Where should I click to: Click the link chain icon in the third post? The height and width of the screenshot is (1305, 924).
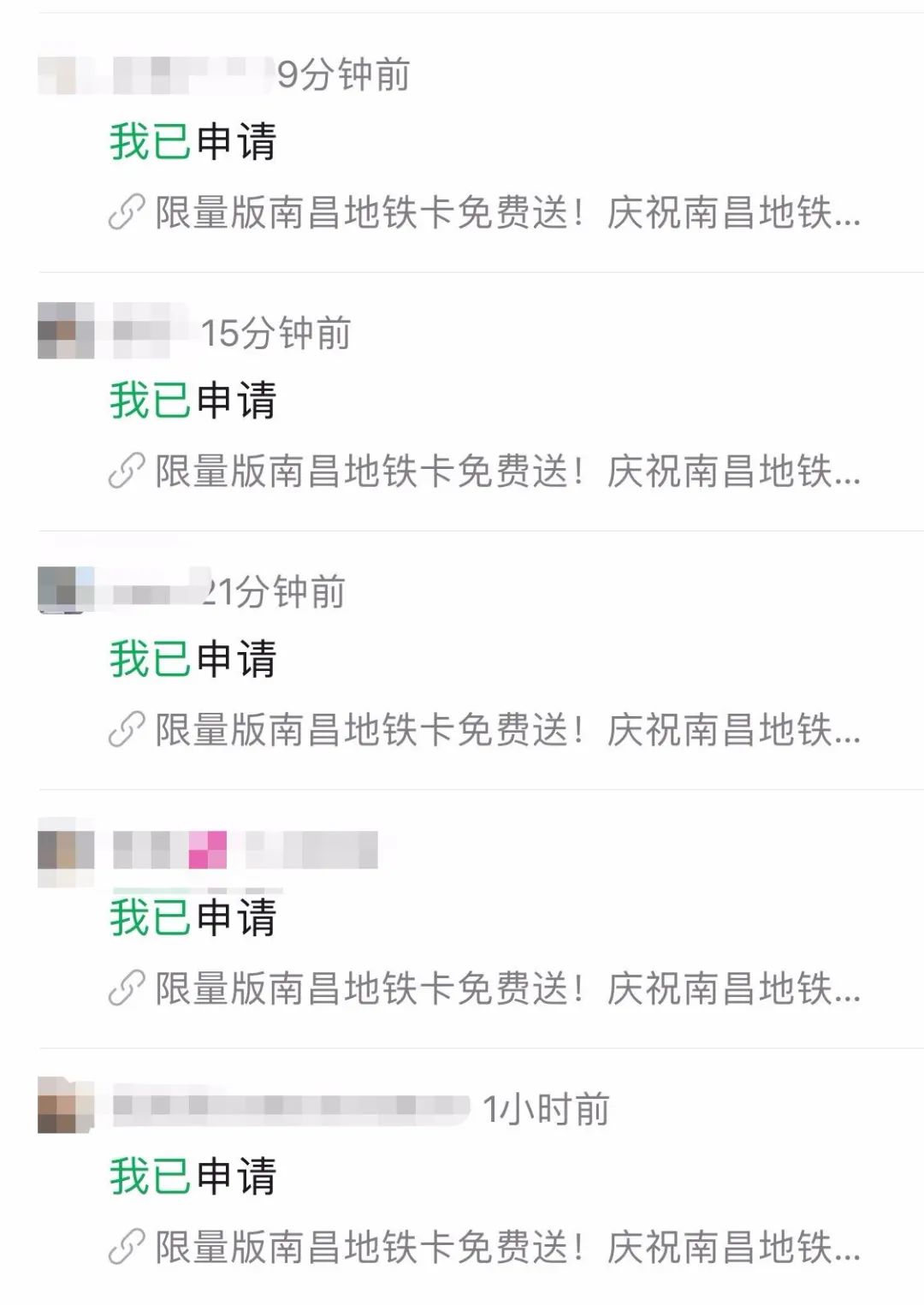pyautogui.click(x=127, y=732)
